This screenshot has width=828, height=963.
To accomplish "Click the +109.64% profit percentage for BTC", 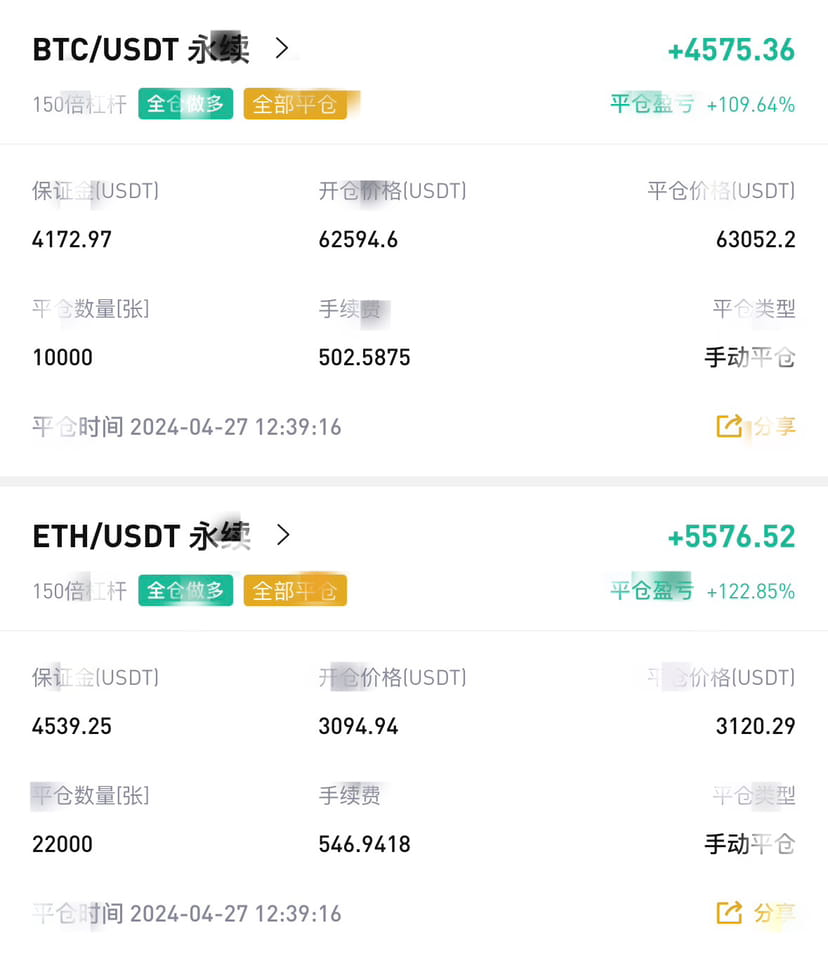I will 750,103.
